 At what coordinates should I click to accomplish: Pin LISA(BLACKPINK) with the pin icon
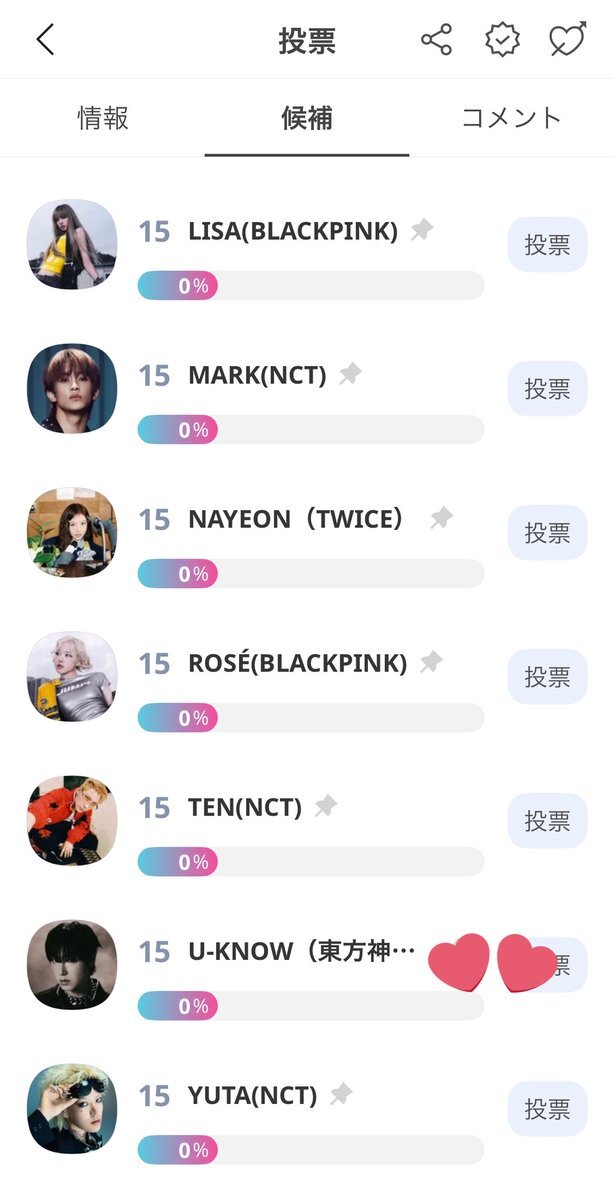422,231
